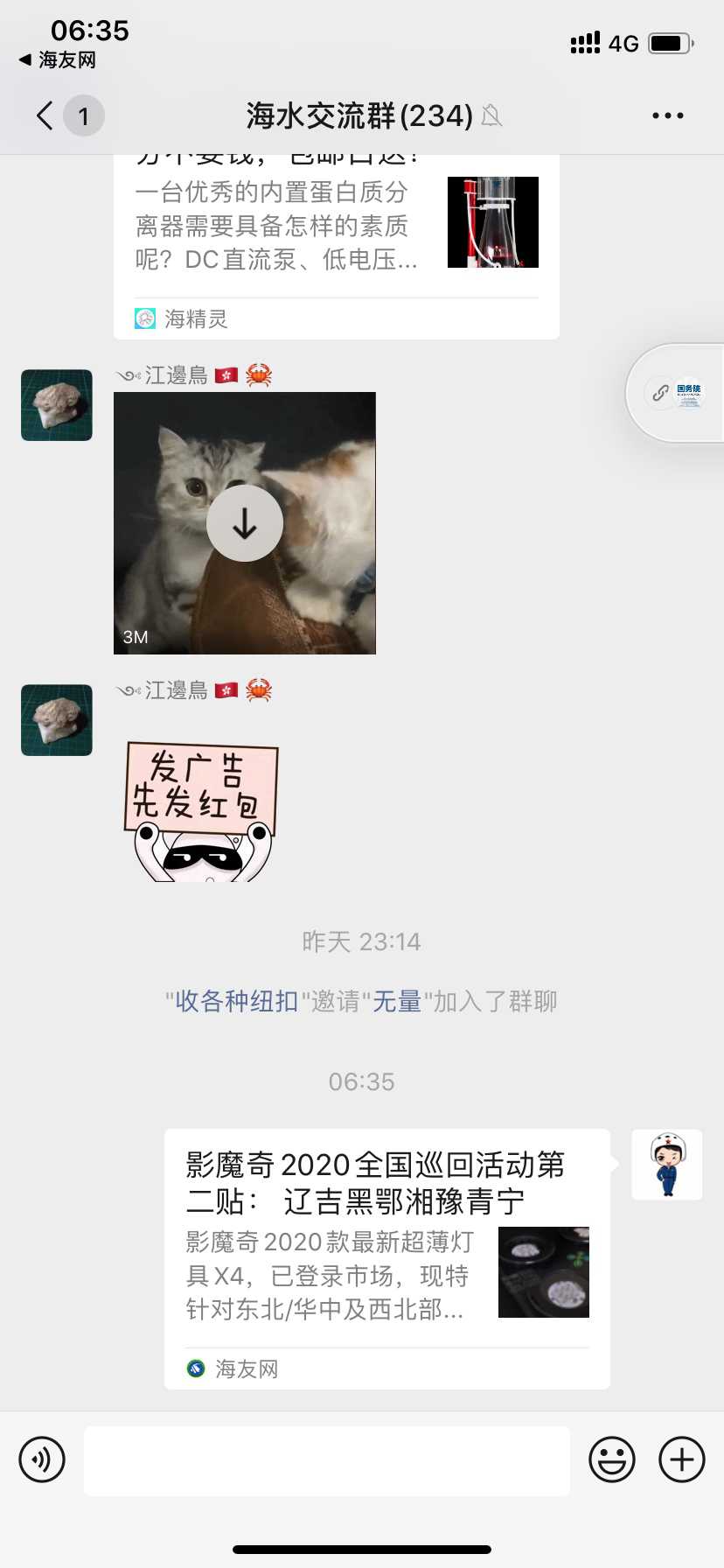Image resolution: width=724 pixels, height=1568 pixels.
Task: Open the emoji sticker panel
Action: coord(611,1459)
